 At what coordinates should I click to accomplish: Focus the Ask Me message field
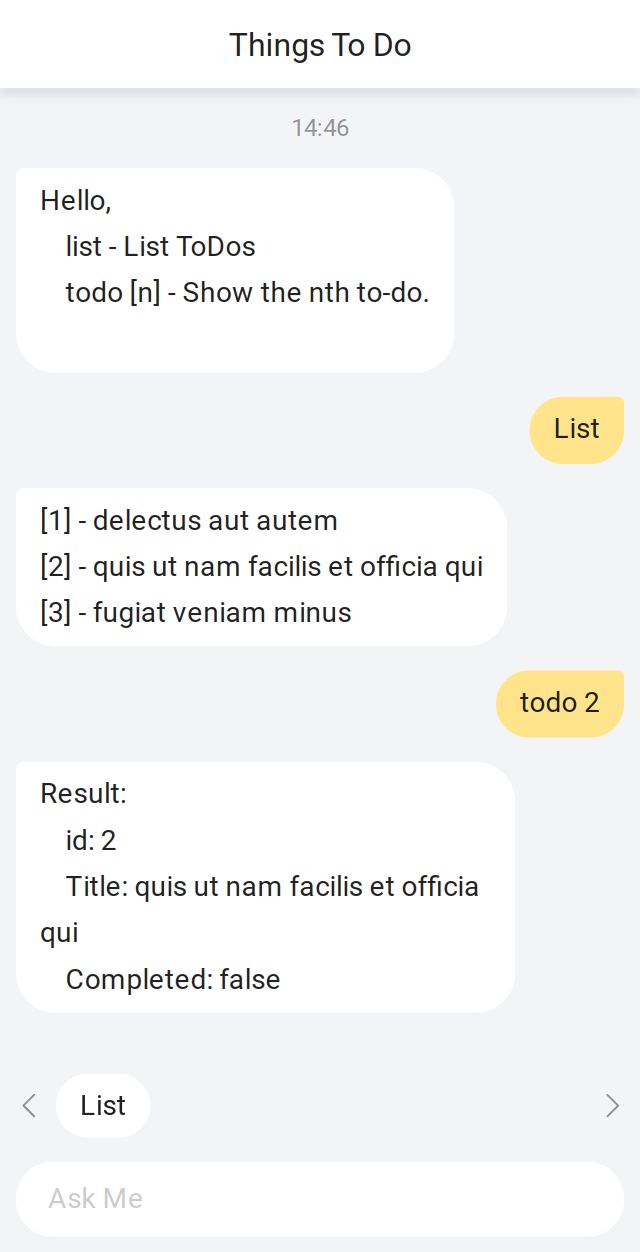click(x=320, y=1198)
